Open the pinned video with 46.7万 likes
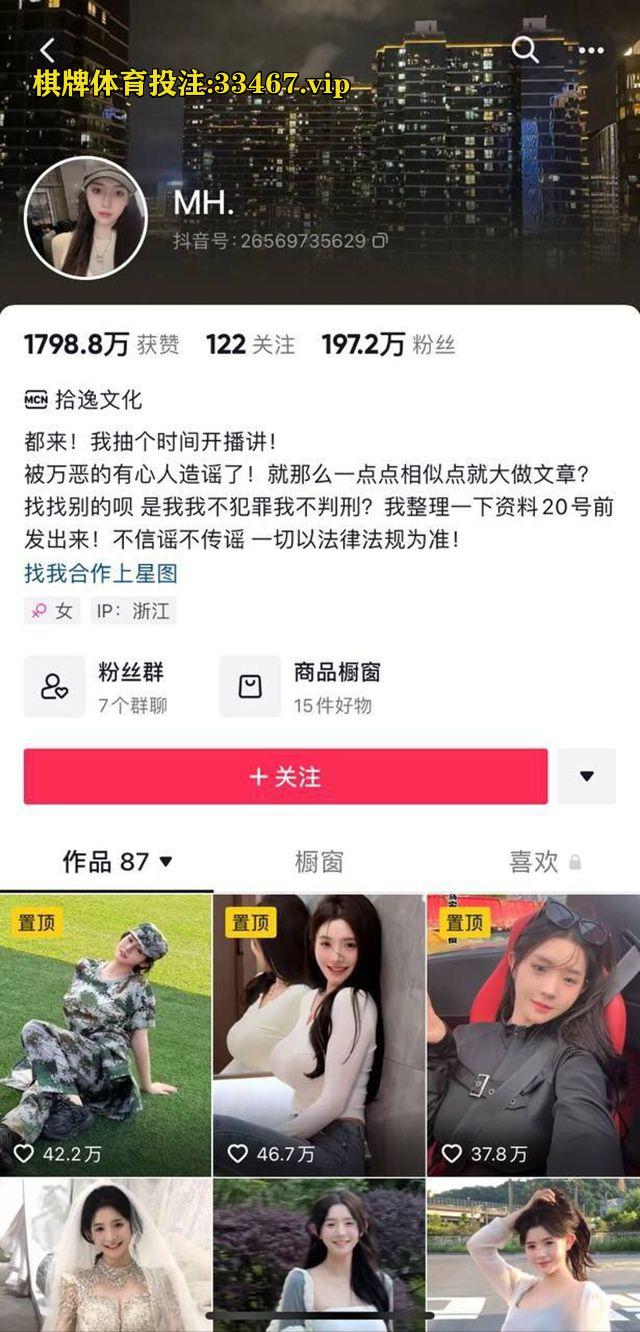The height and width of the screenshot is (1332, 640). pyautogui.click(x=319, y=1035)
